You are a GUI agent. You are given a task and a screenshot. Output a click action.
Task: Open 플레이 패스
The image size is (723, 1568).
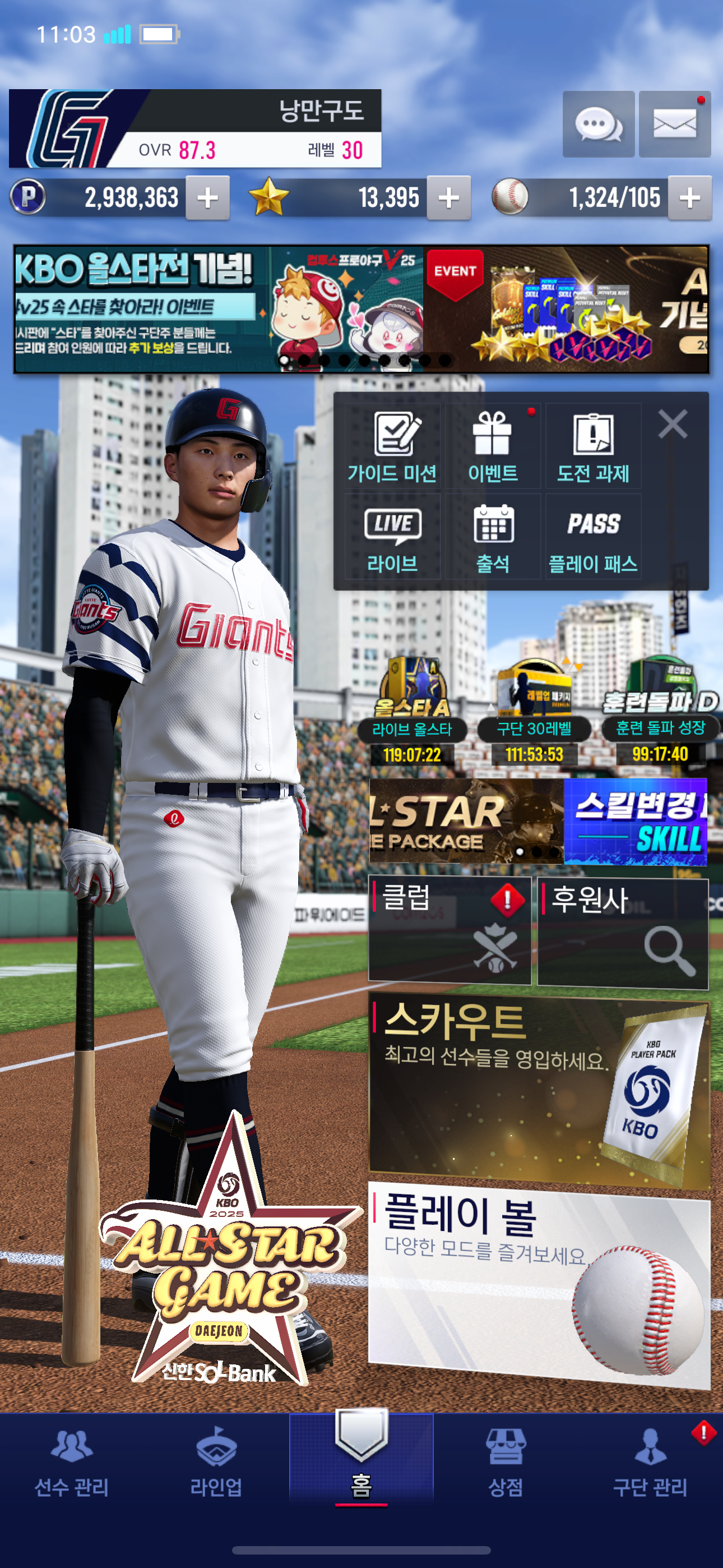click(594, 537)
